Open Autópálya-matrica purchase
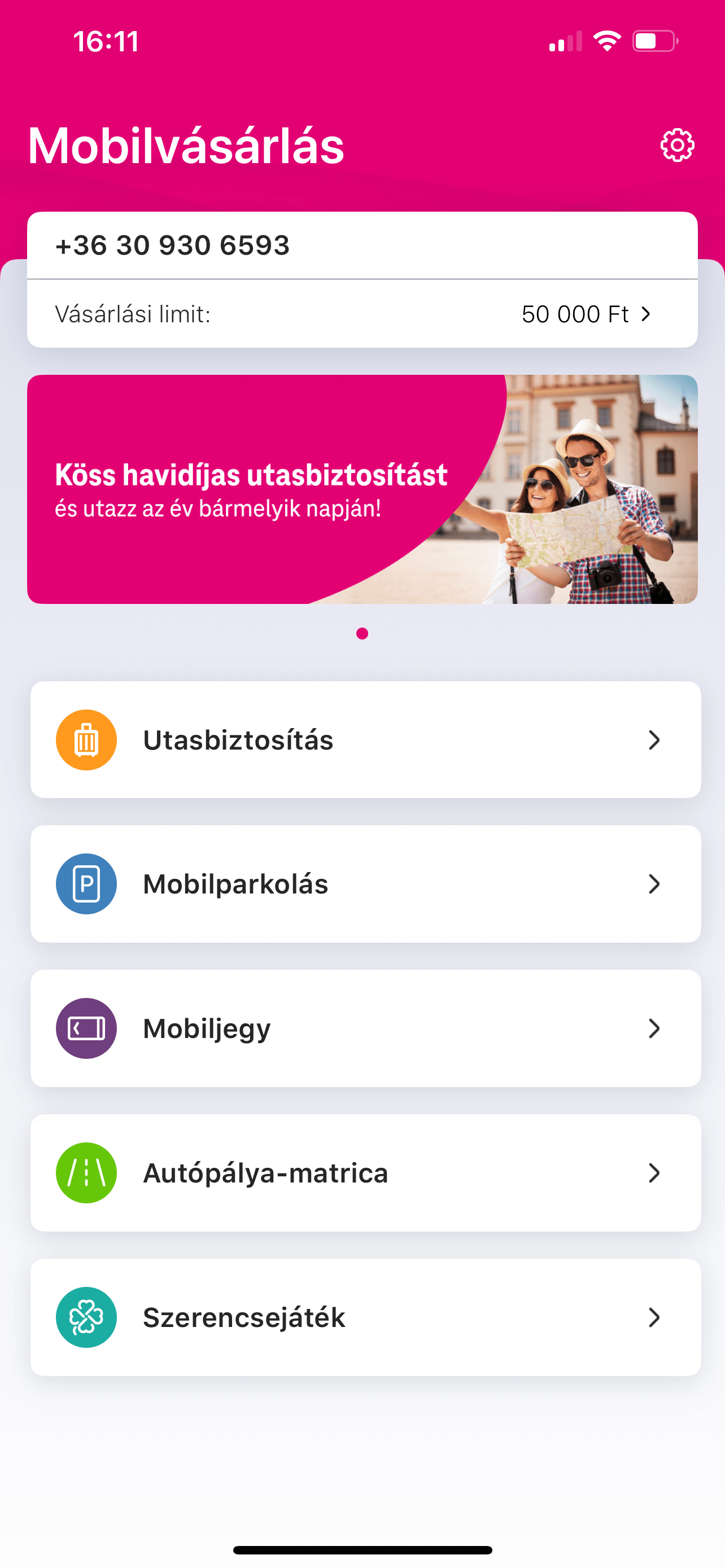This screenshot has width=725, height=1568. (x=365, y=1172)
